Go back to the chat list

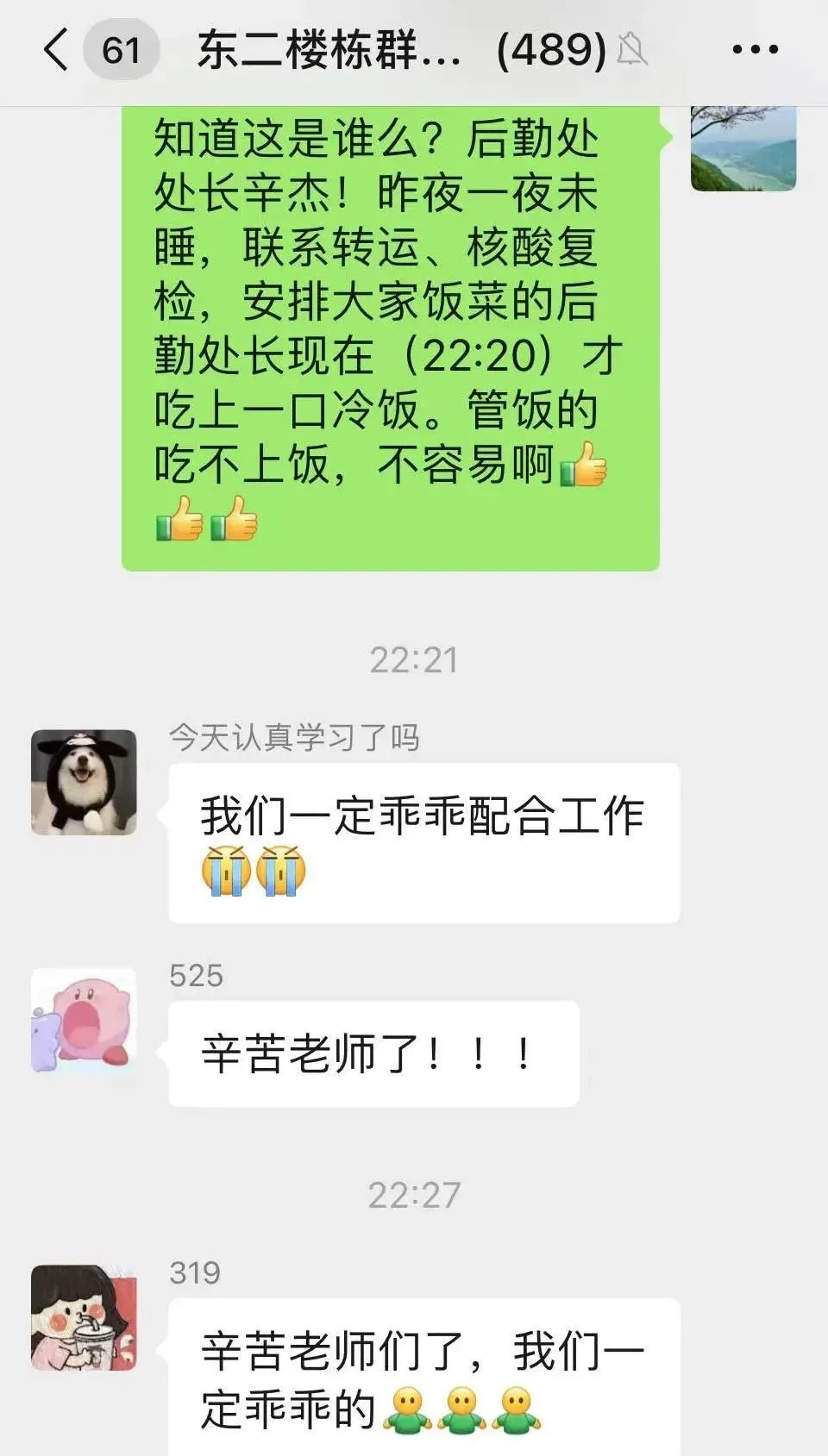tap(55, 49)
